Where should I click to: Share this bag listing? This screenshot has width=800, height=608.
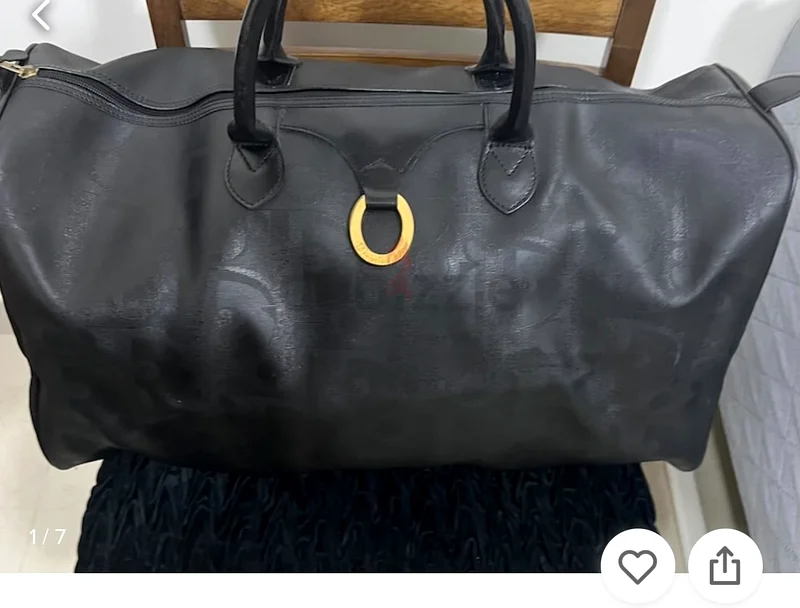[725, 567]
